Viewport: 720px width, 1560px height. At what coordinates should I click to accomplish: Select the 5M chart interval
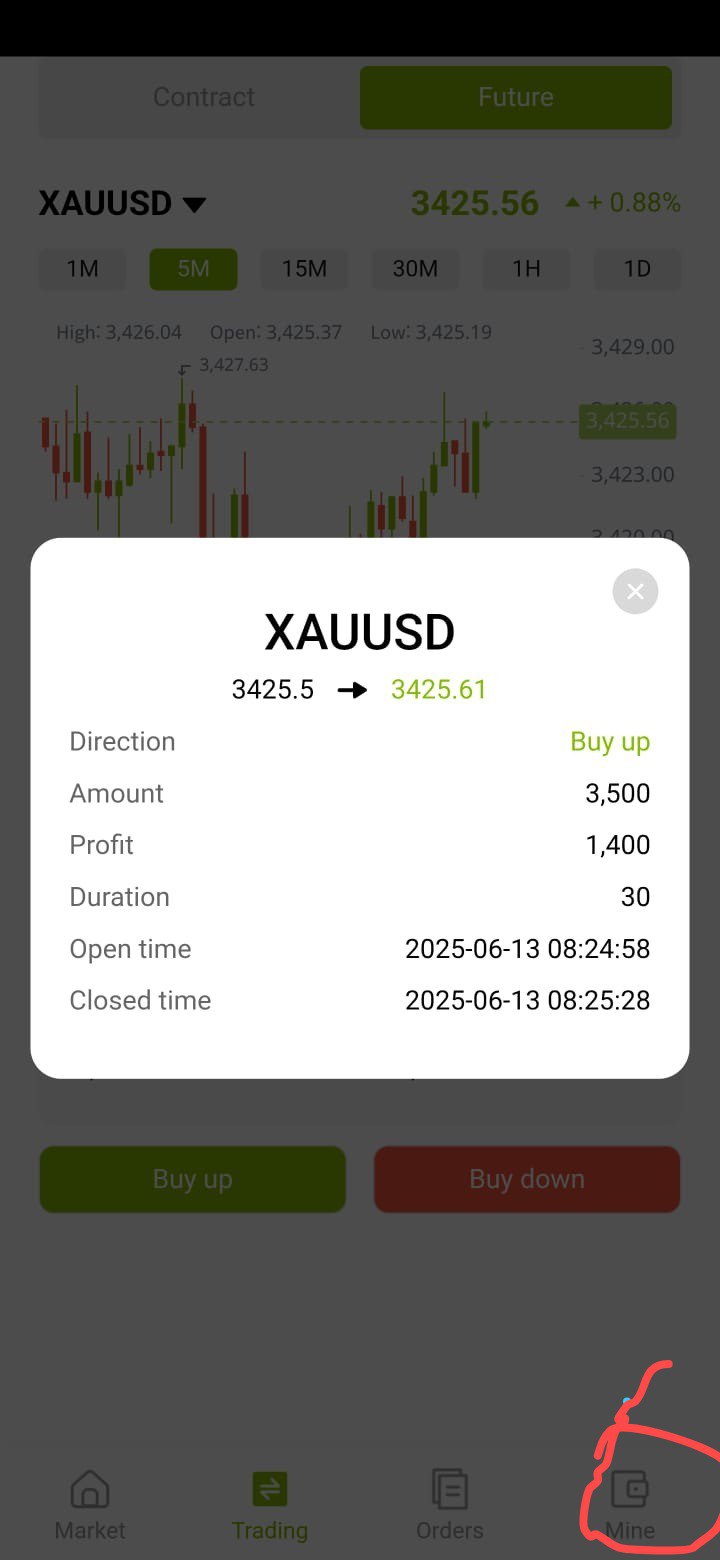point(193,269)
